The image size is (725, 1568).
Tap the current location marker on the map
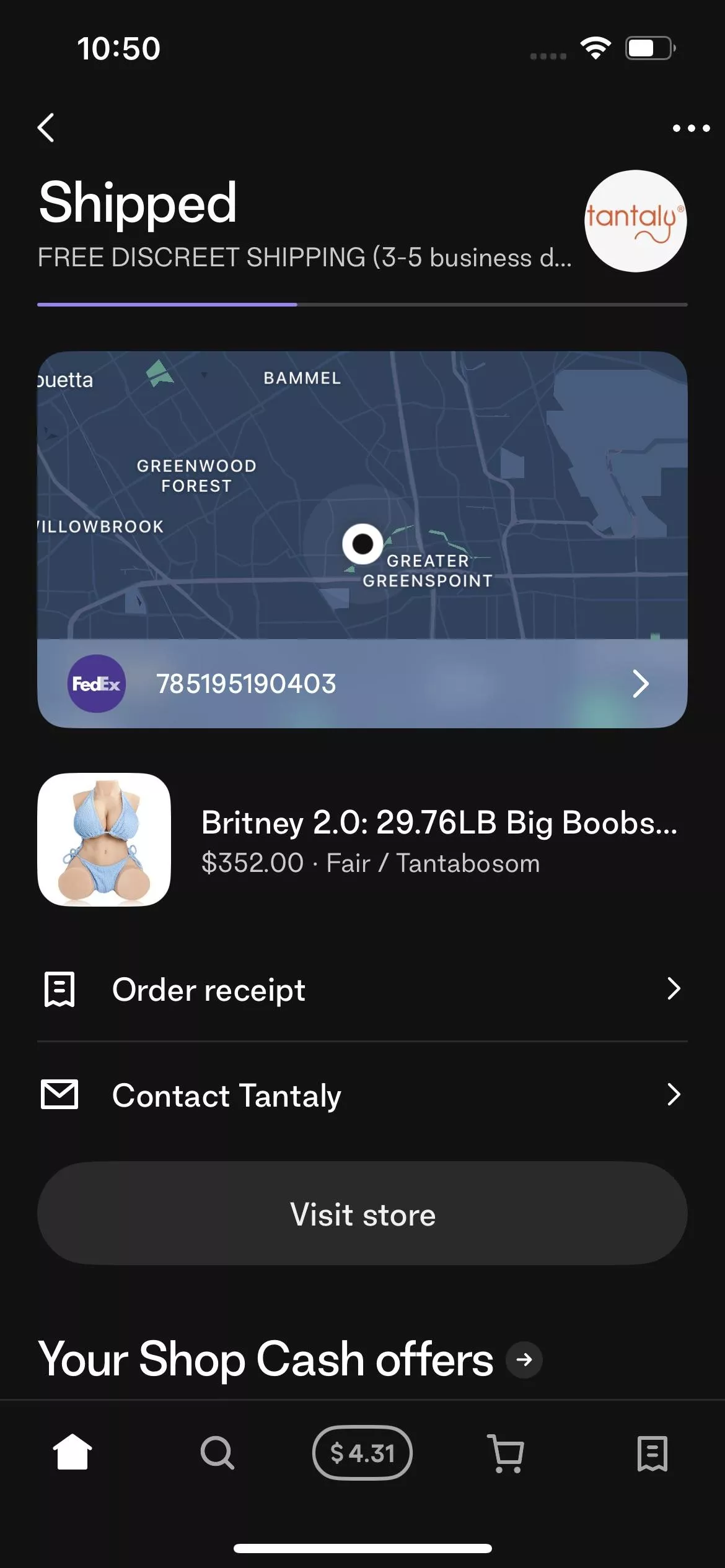click(362, 543)
